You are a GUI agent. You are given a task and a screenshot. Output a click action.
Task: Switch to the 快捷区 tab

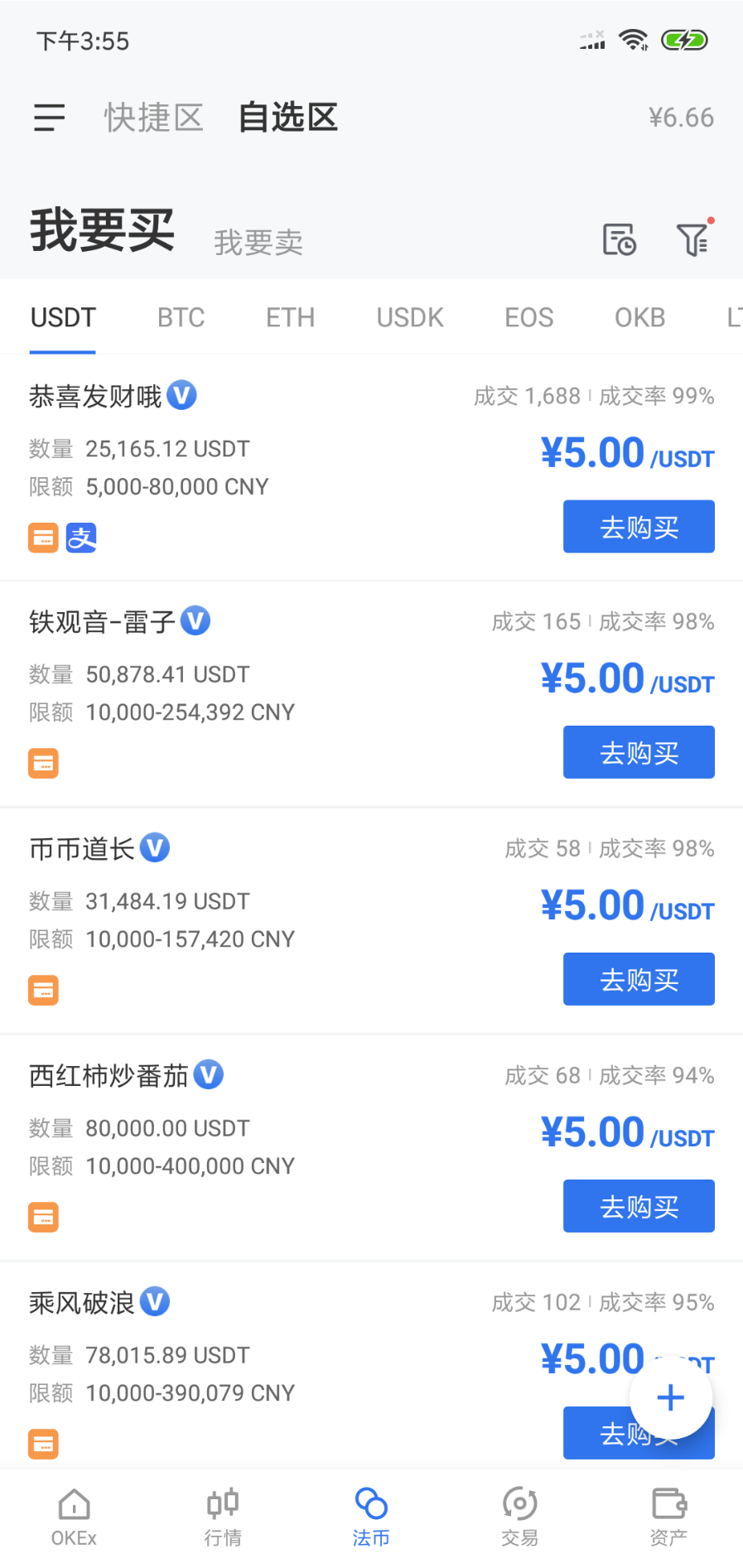[152, 118]
